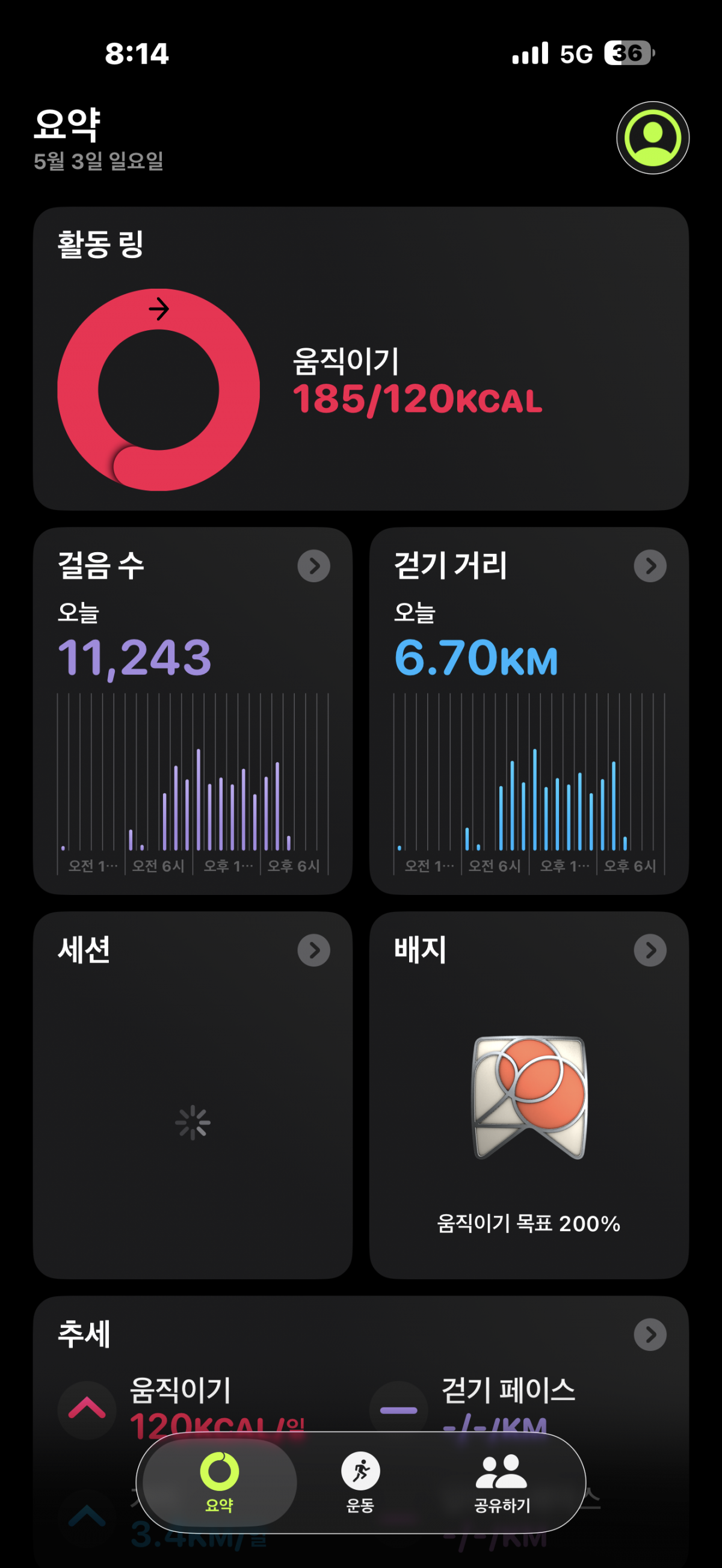Switch to the 공유하기 sharing tab

[x=502, y=1483]
